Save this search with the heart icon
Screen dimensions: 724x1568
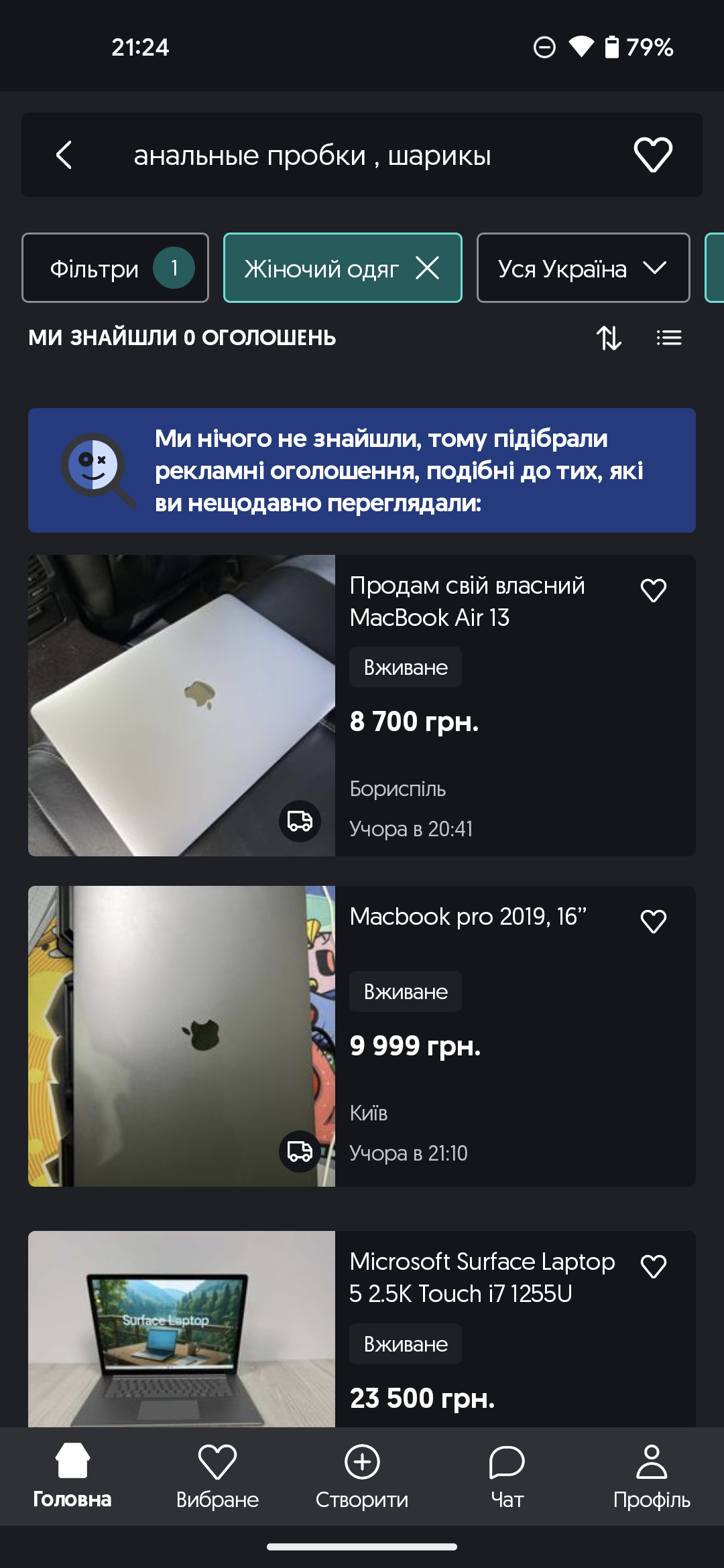652,155
